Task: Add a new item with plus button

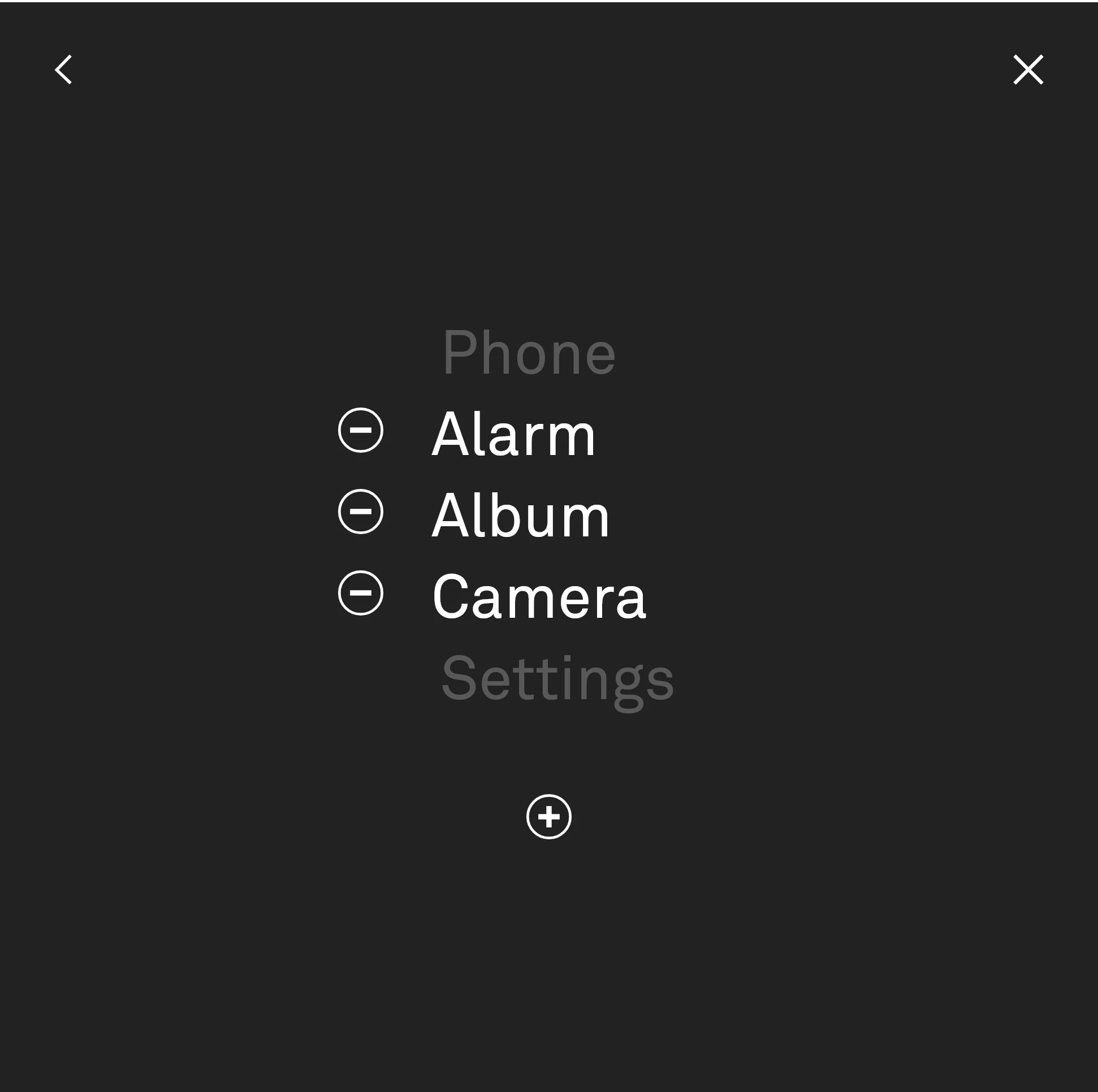Action: pos(548,816)
